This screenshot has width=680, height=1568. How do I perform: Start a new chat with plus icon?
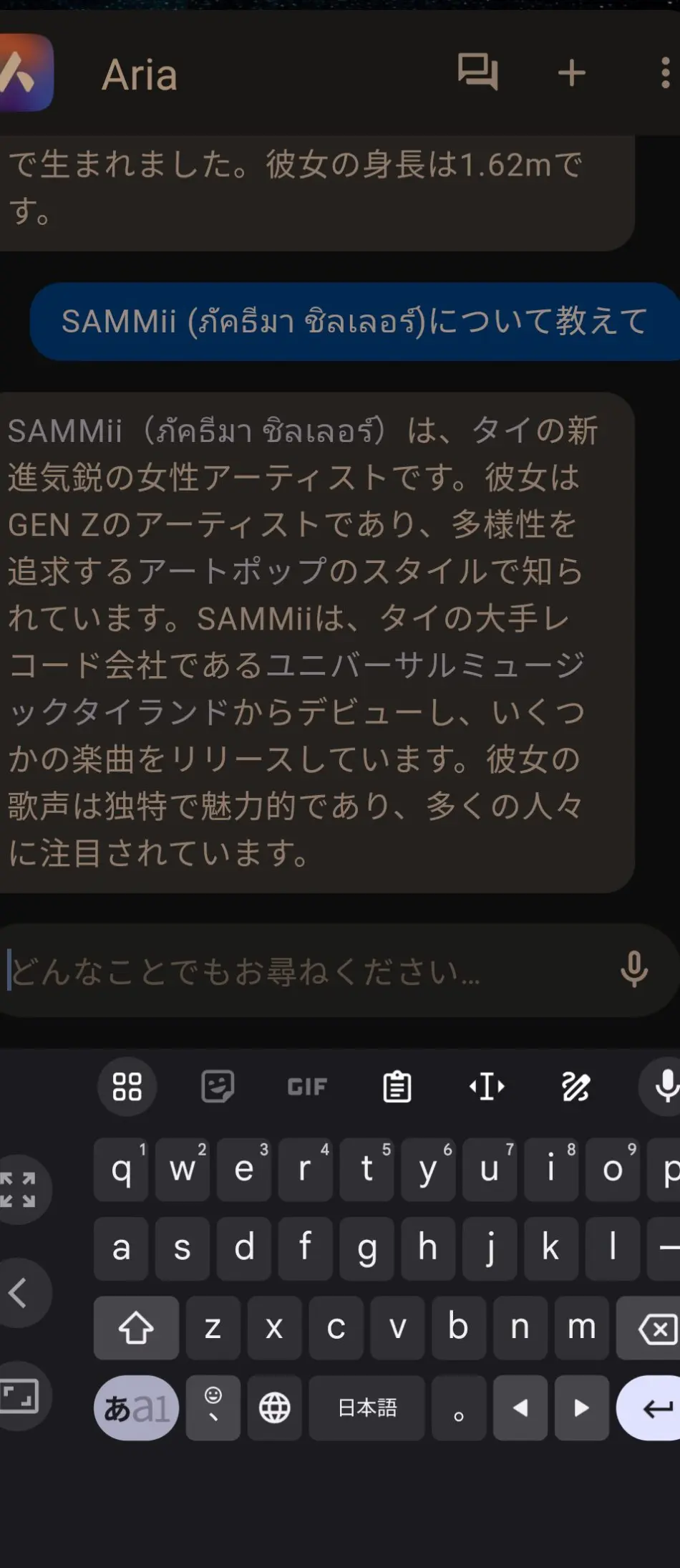coord(571,73)
